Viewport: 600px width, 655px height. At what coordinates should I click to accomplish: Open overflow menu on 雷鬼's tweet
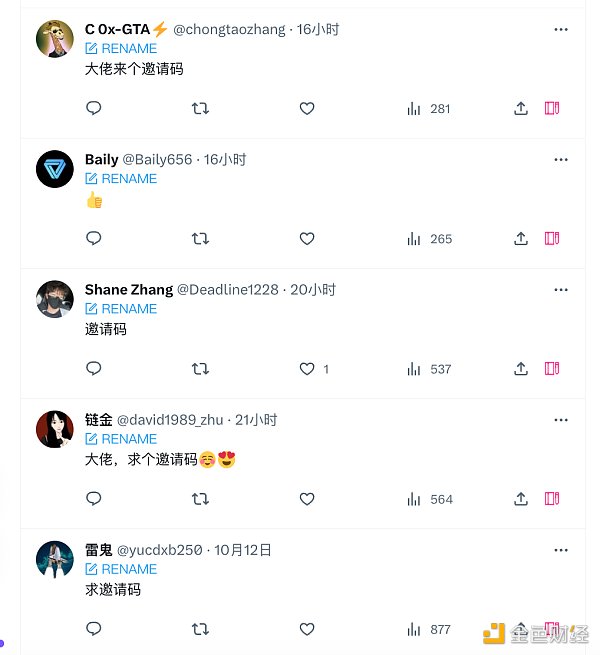(561, 550)
